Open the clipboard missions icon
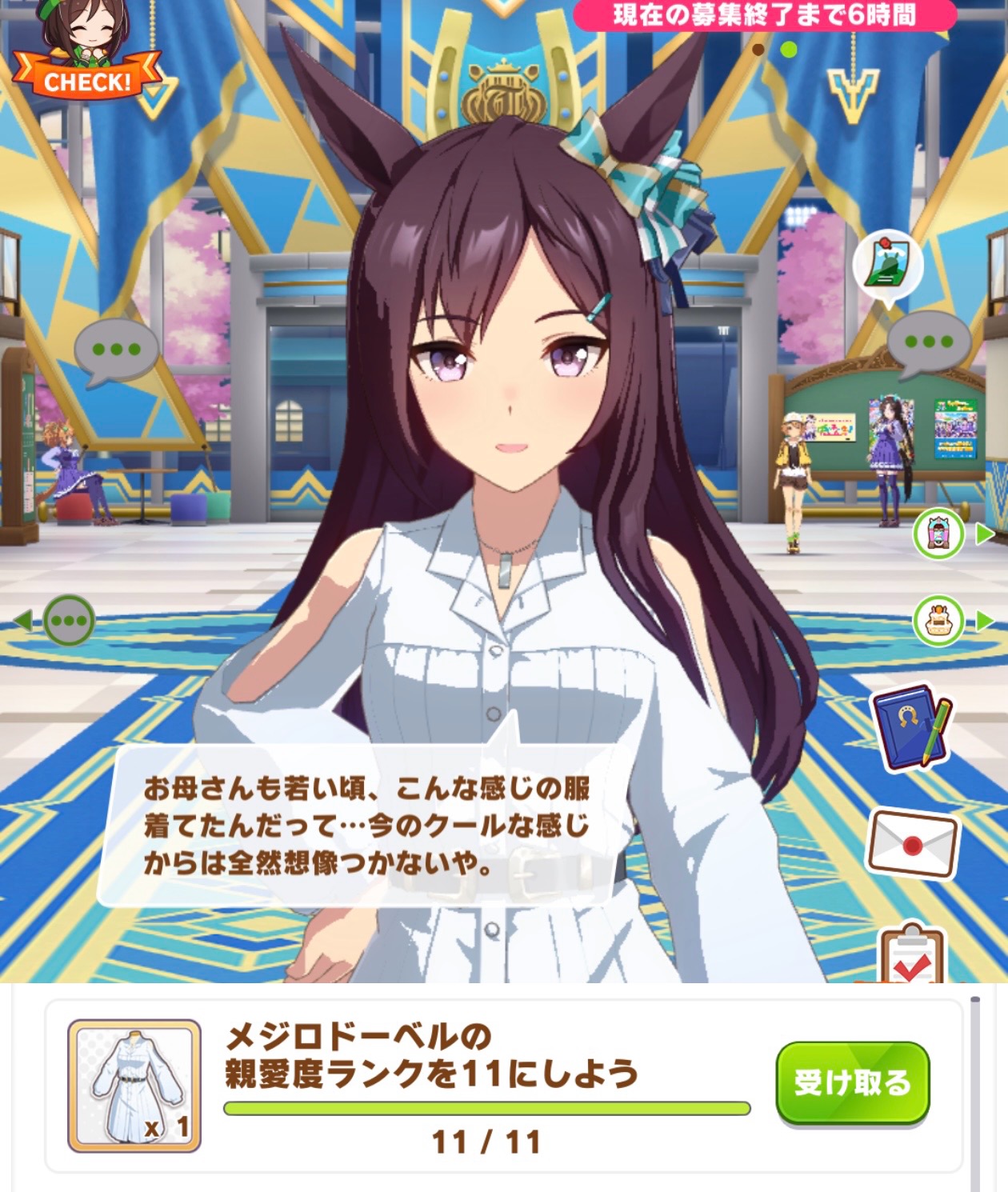The image size is (1008, 1192). coord(911,956)
